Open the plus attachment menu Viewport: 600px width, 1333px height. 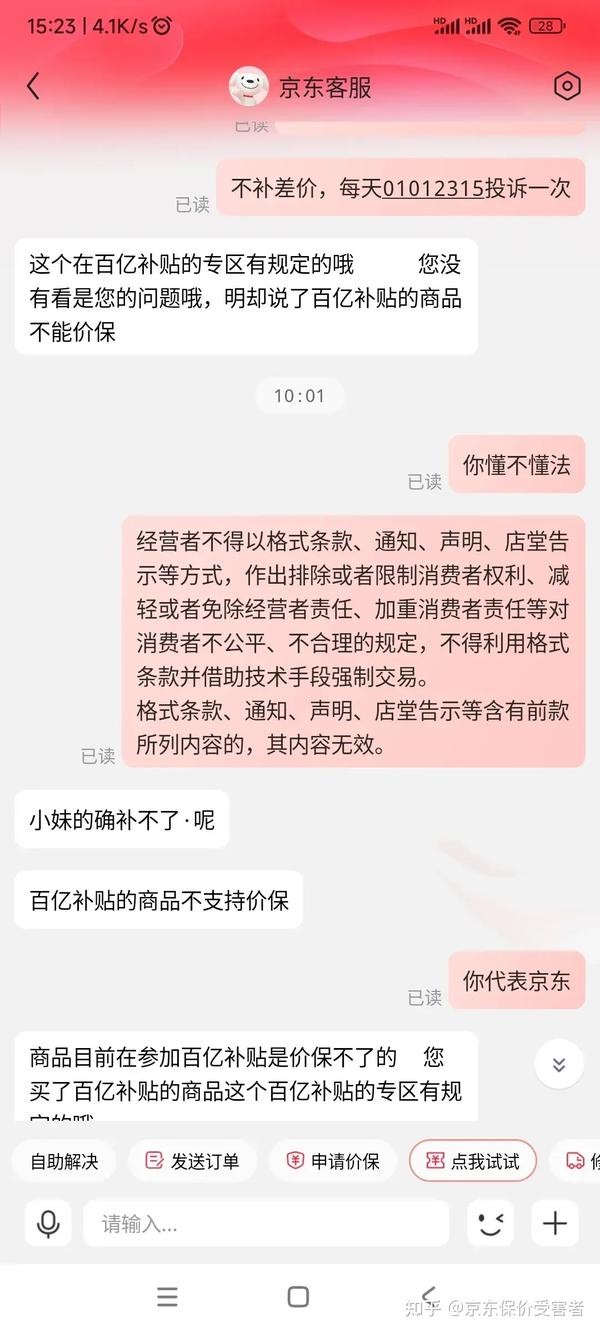555,1223
